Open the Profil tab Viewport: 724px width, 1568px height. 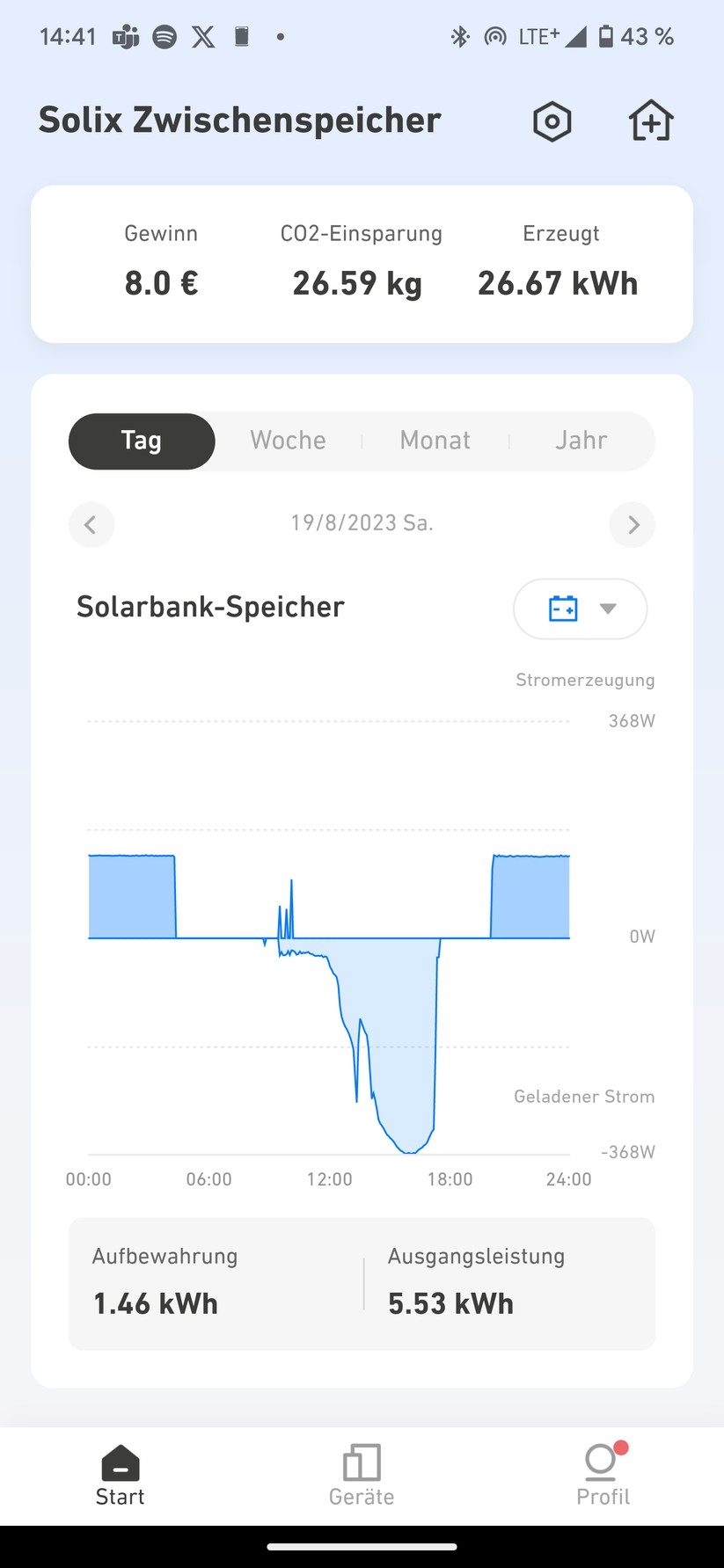click(x=603, y=1476)
